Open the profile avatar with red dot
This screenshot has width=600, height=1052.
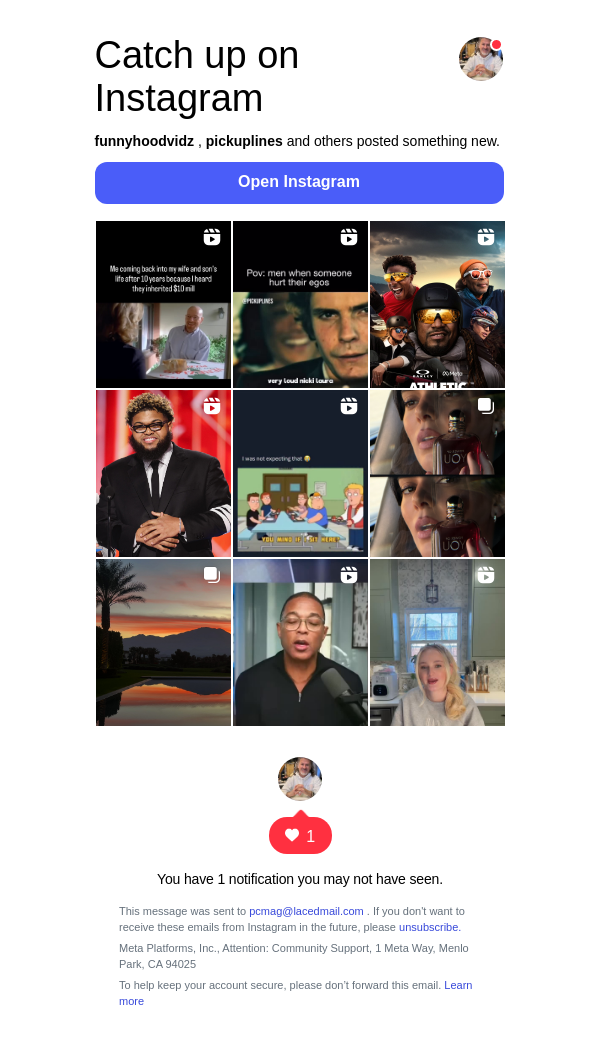[x=480, y=59]
